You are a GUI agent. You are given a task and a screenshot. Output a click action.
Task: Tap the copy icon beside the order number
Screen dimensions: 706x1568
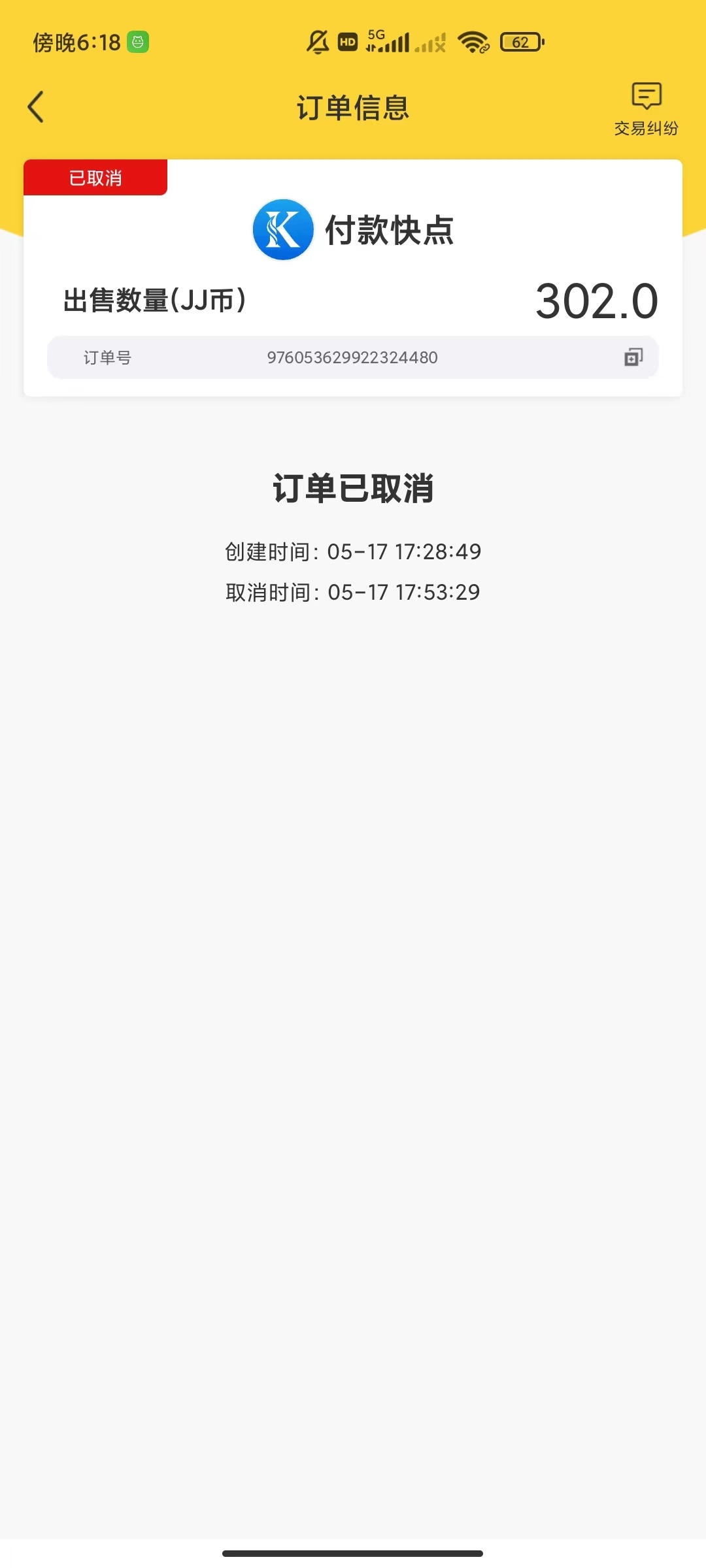coord(632,357)
